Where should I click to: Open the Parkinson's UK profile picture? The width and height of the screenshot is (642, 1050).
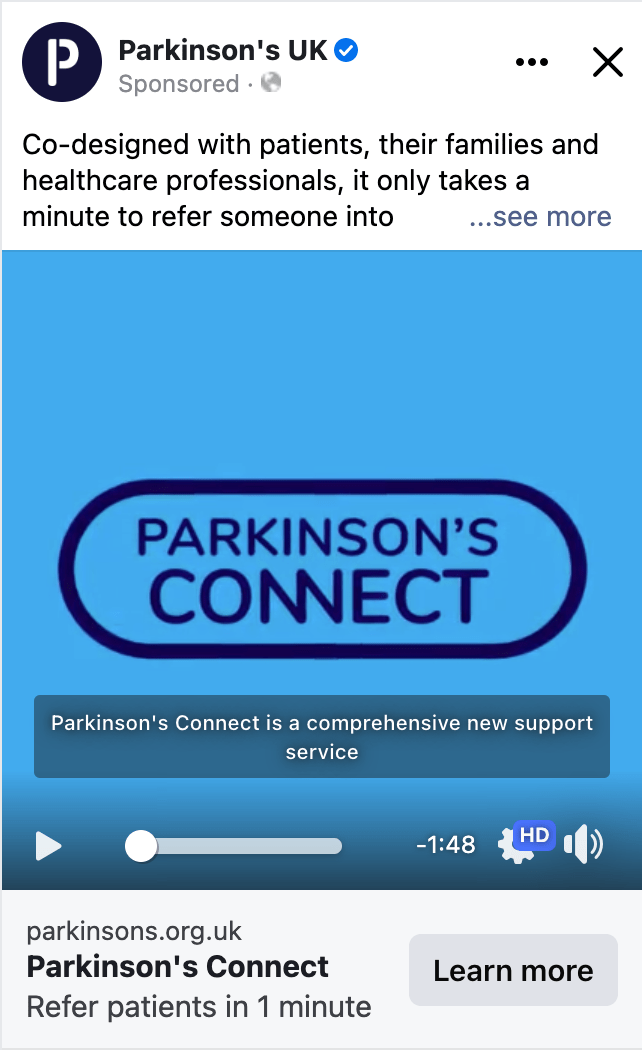62,62
